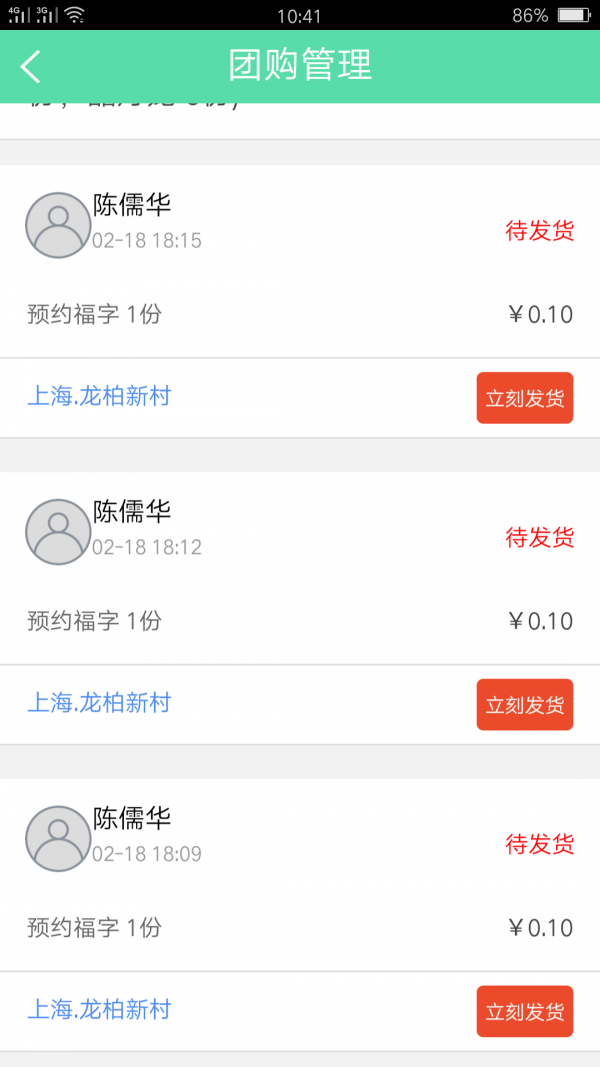Tap 立刻发货 for the 18:12 order
Image resolution: width=600 pixels, height=1067 pixels.
pos(524,704)
